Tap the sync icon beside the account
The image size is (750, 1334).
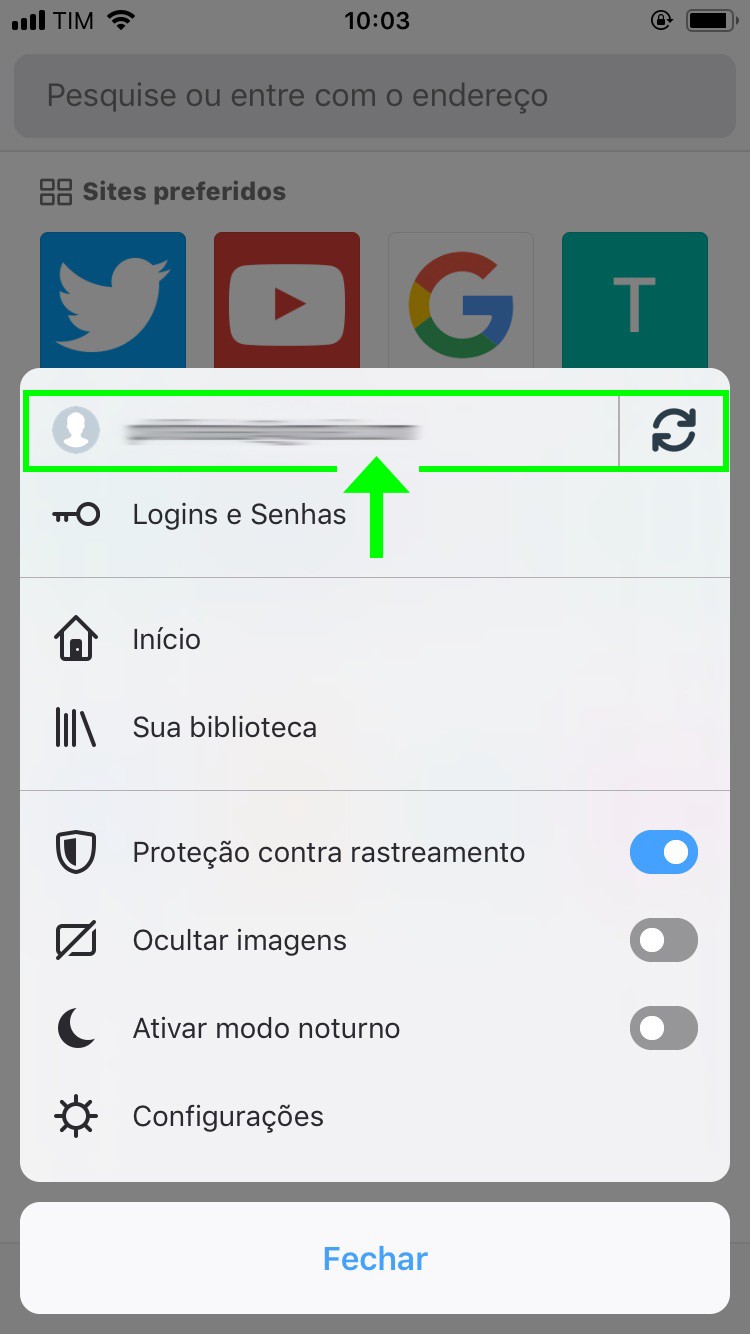[673, 431]
